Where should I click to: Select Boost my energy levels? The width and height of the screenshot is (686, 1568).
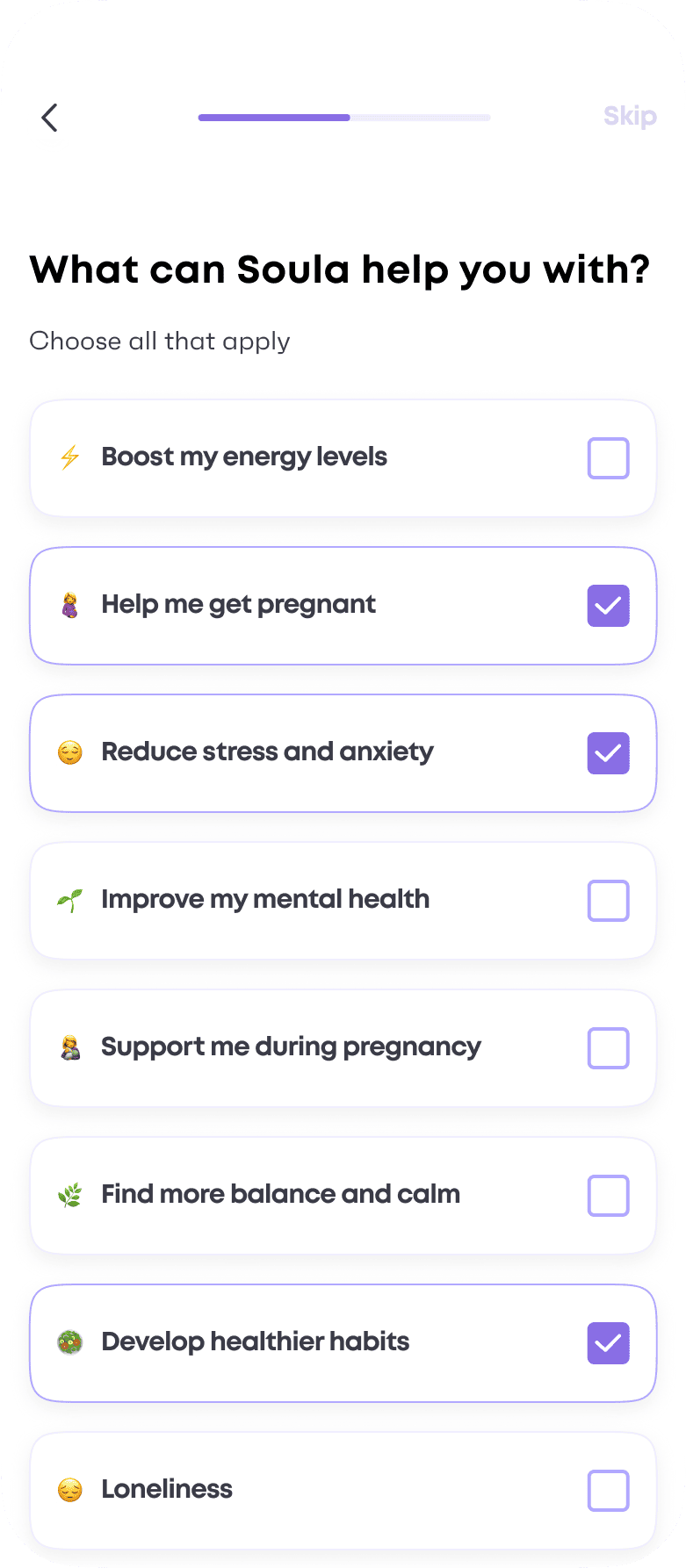pyautogui.click(x=343, y=457)
